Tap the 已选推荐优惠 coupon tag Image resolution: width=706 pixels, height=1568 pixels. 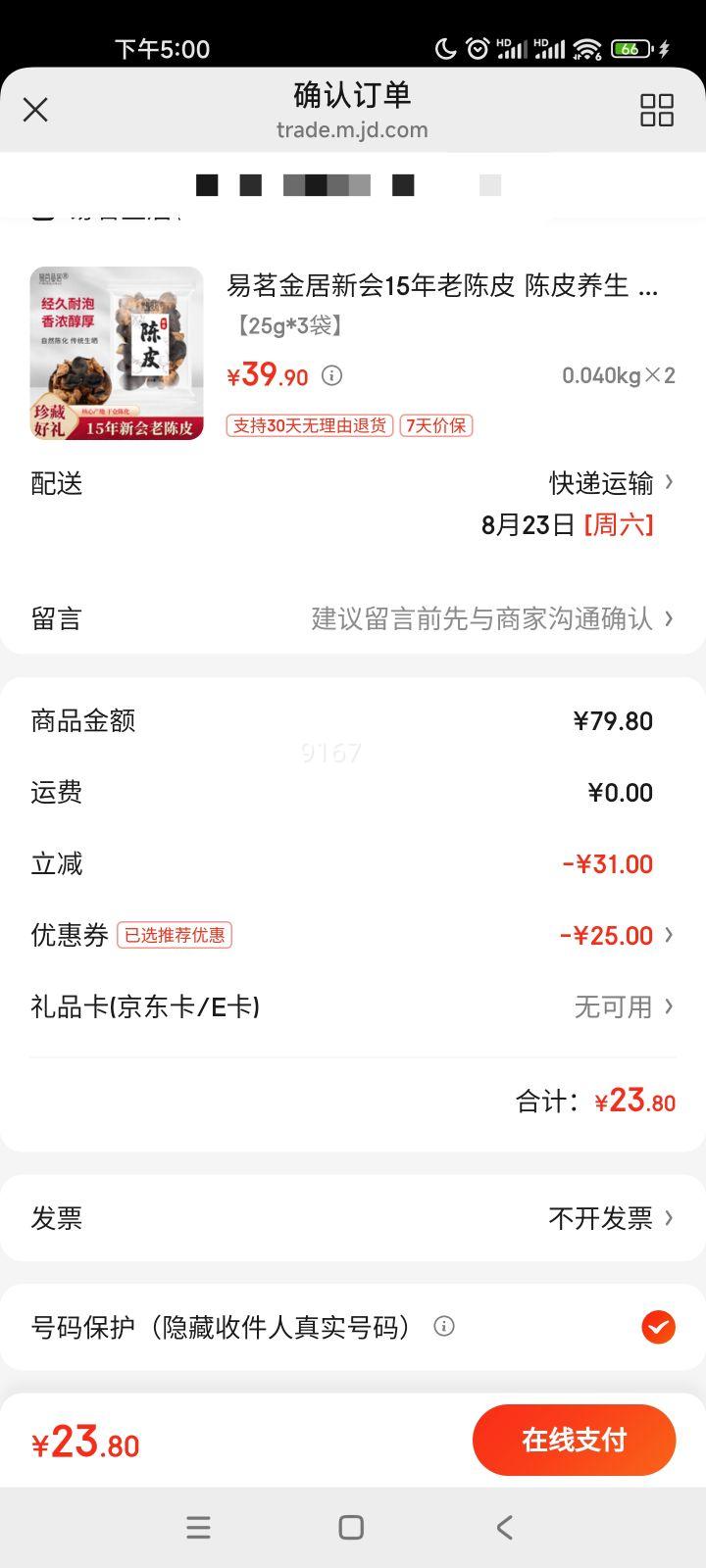click(x=175, y=935)
